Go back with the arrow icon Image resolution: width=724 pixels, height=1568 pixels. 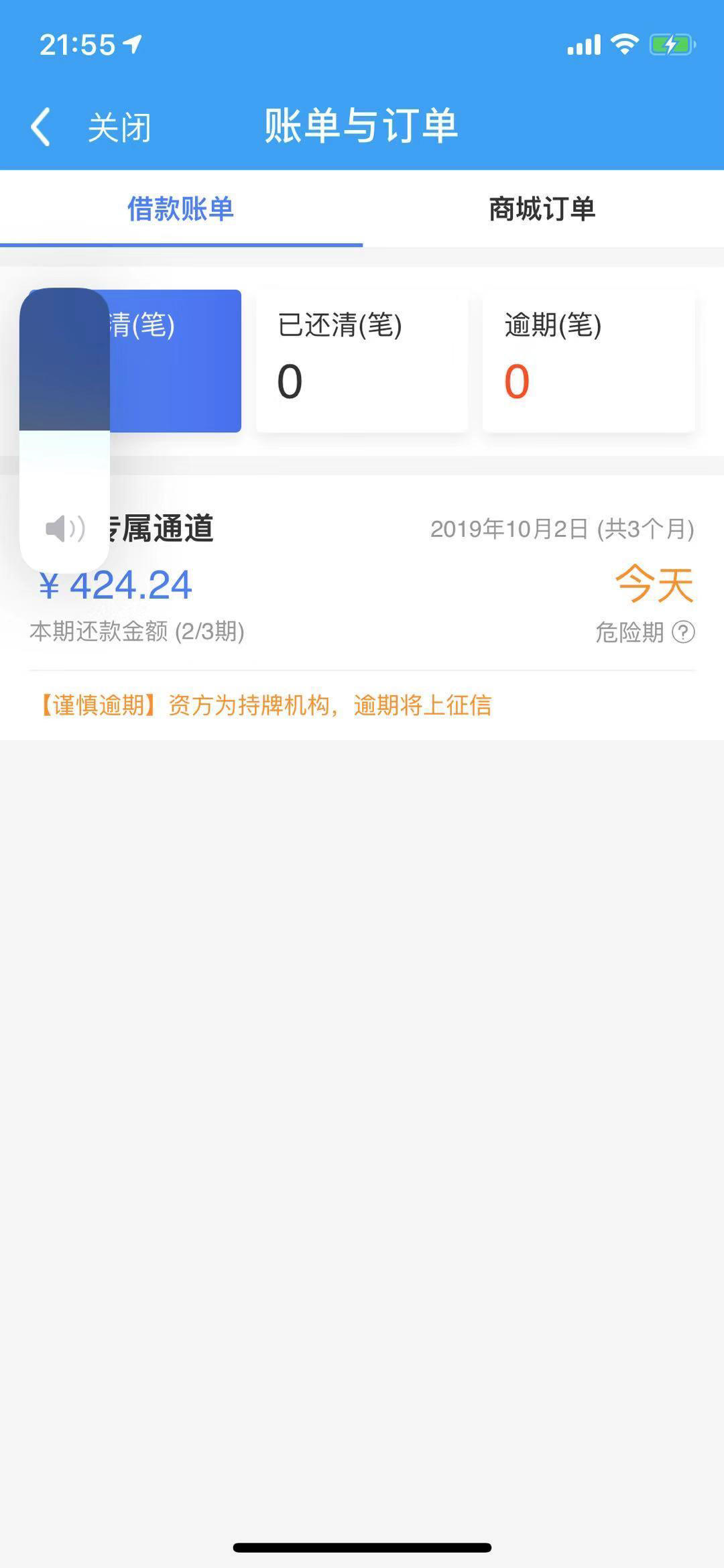coord(40,127)
